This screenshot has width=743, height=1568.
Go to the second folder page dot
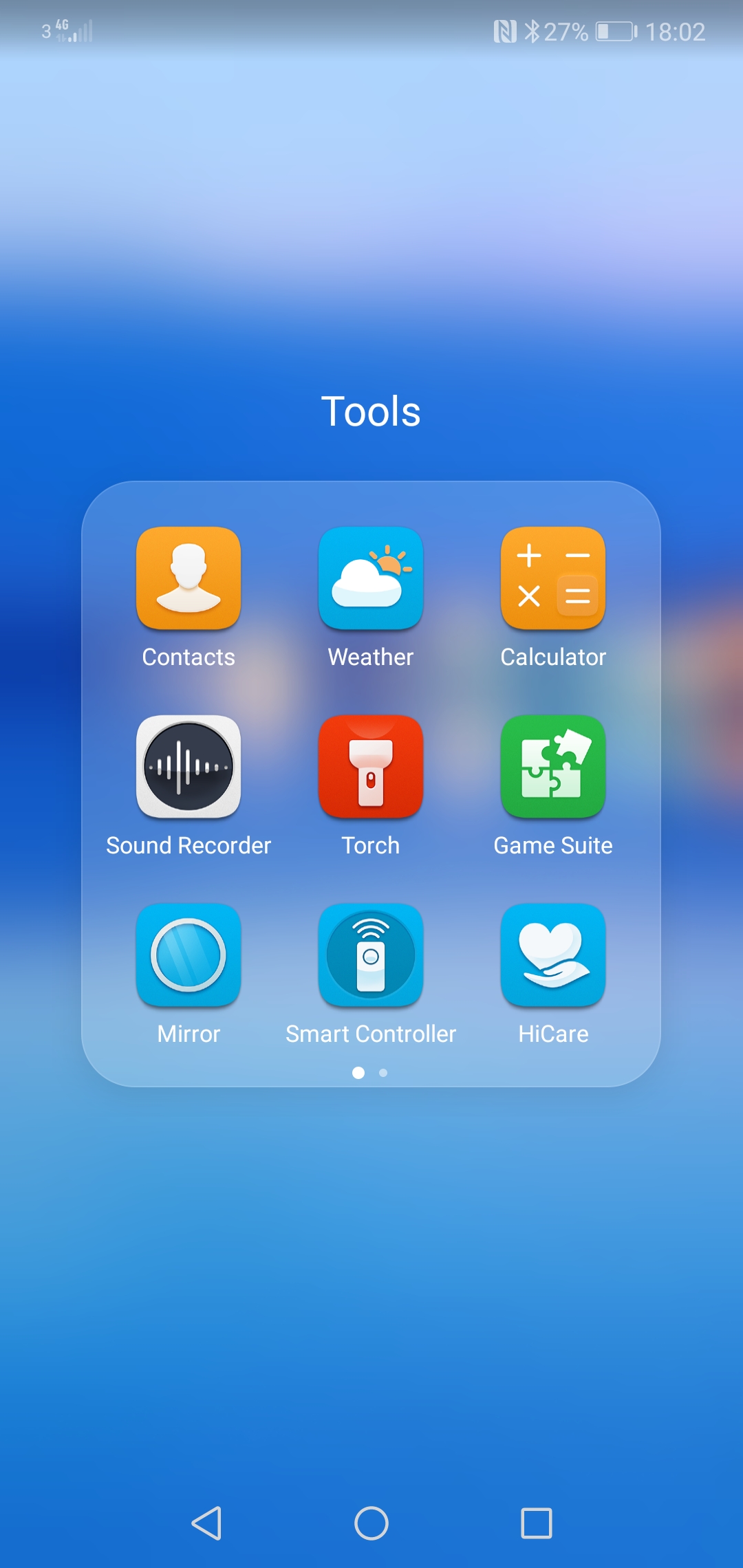pos(383,1073)
